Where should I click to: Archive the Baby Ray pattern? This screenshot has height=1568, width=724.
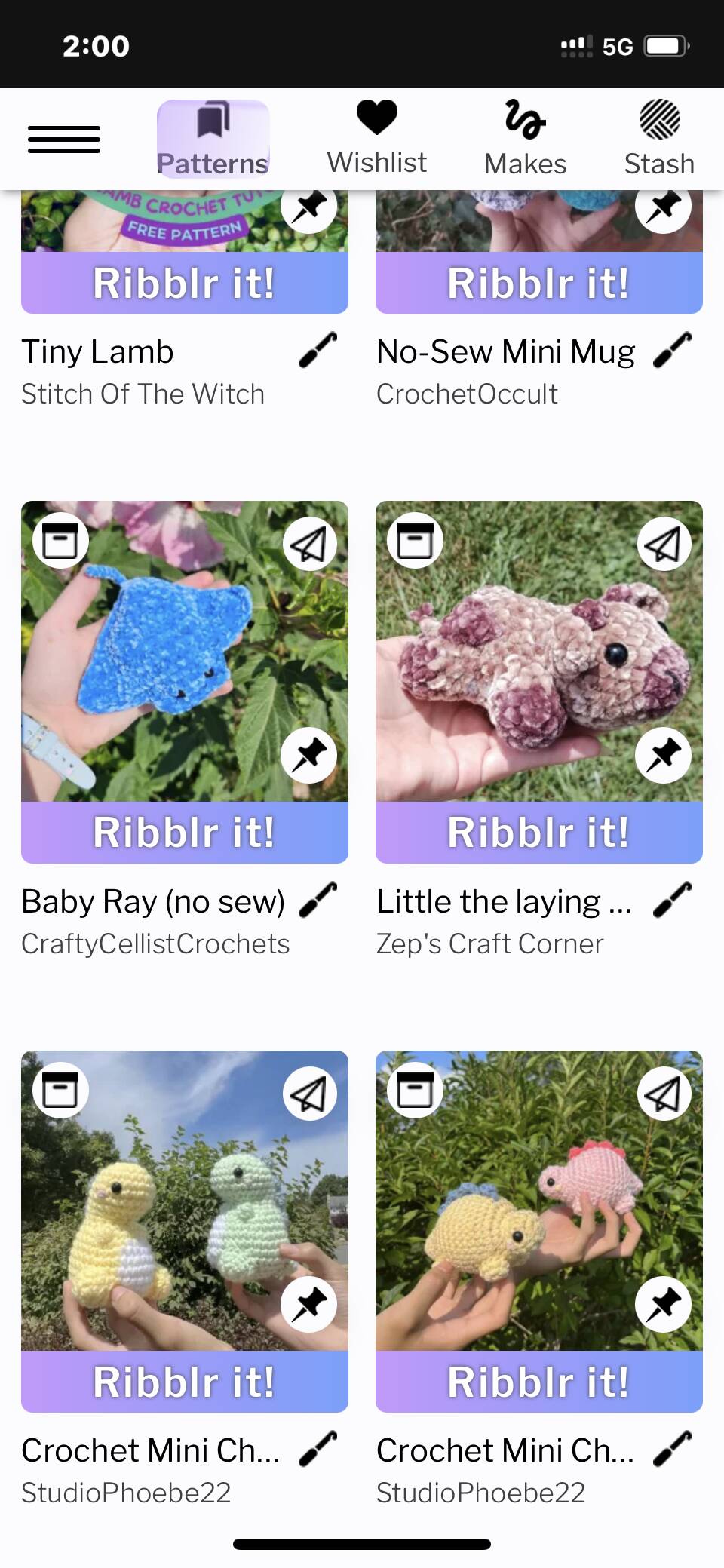pos(61,541)
